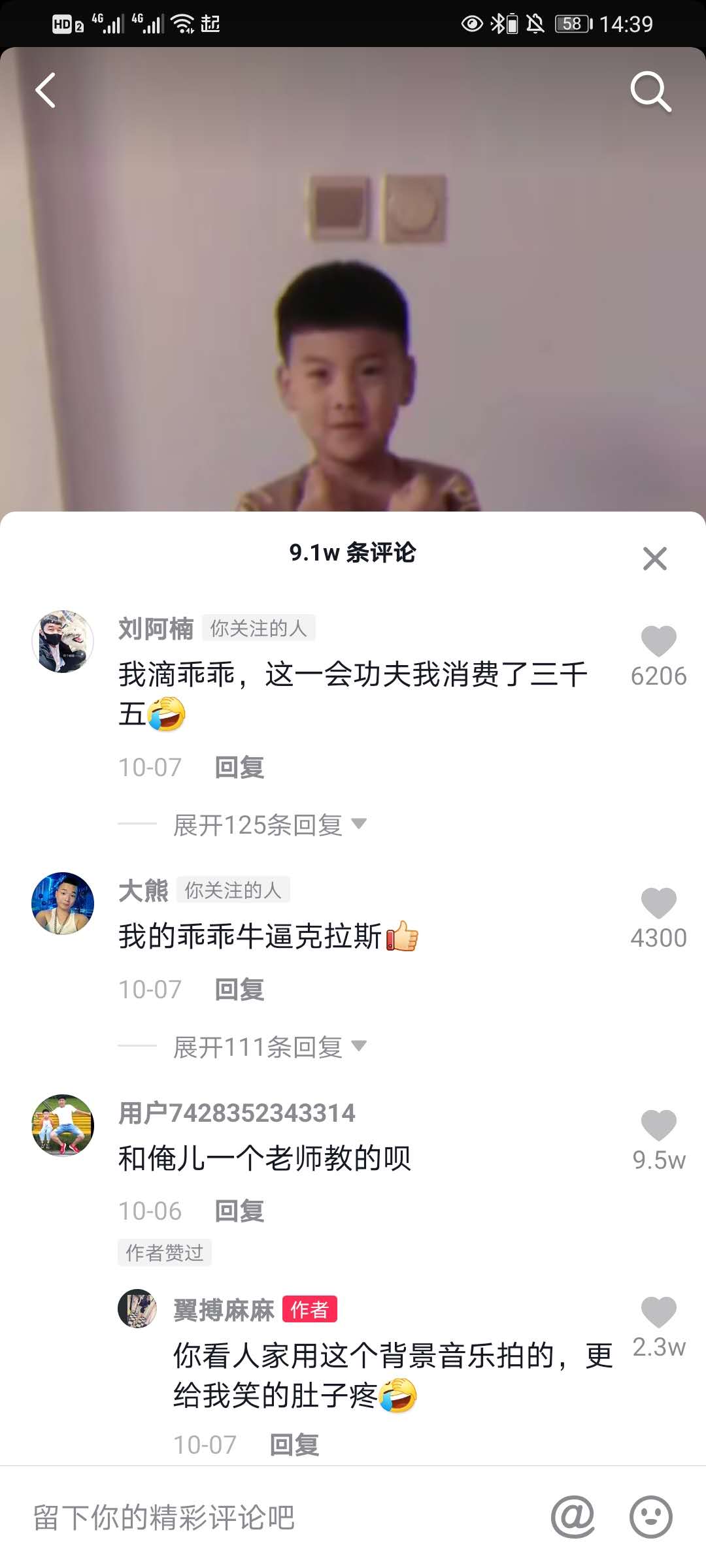Reply to 用户7428352343314's comment

[x=239, y=1211]
